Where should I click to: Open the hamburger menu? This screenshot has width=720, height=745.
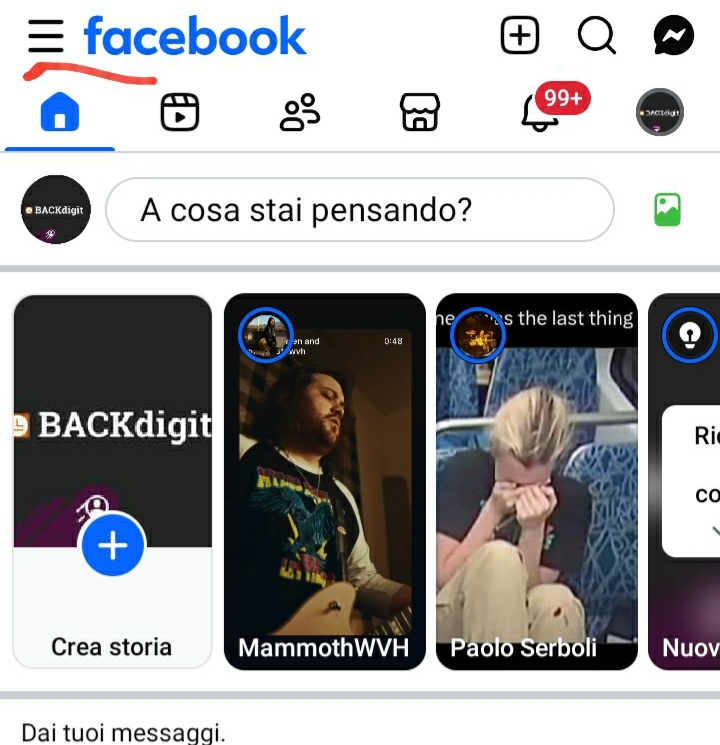point(46,38)
